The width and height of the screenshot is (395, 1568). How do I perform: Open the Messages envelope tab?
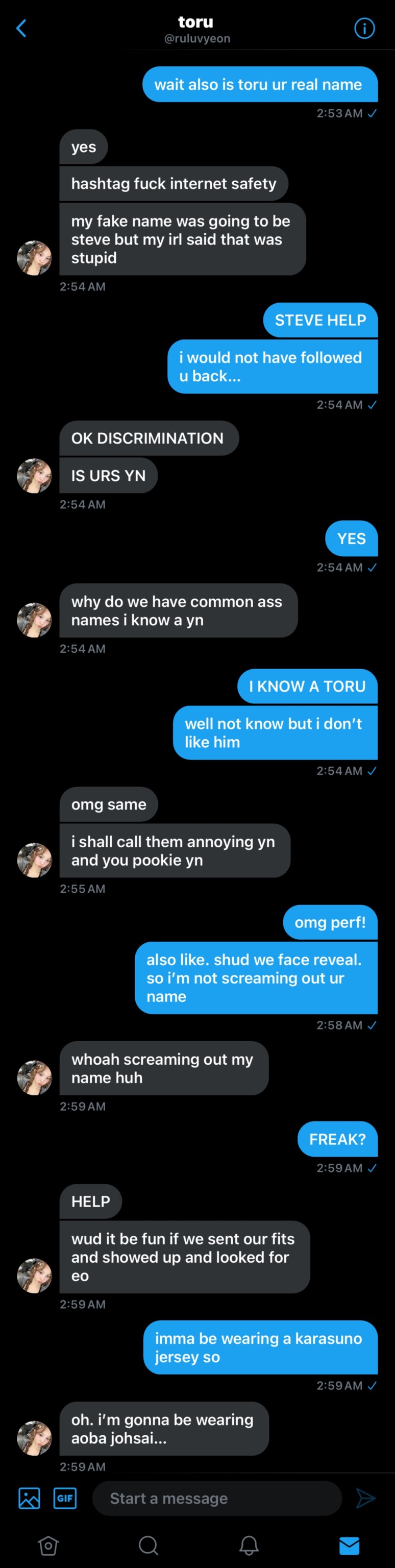click(x=349, y=1545)
